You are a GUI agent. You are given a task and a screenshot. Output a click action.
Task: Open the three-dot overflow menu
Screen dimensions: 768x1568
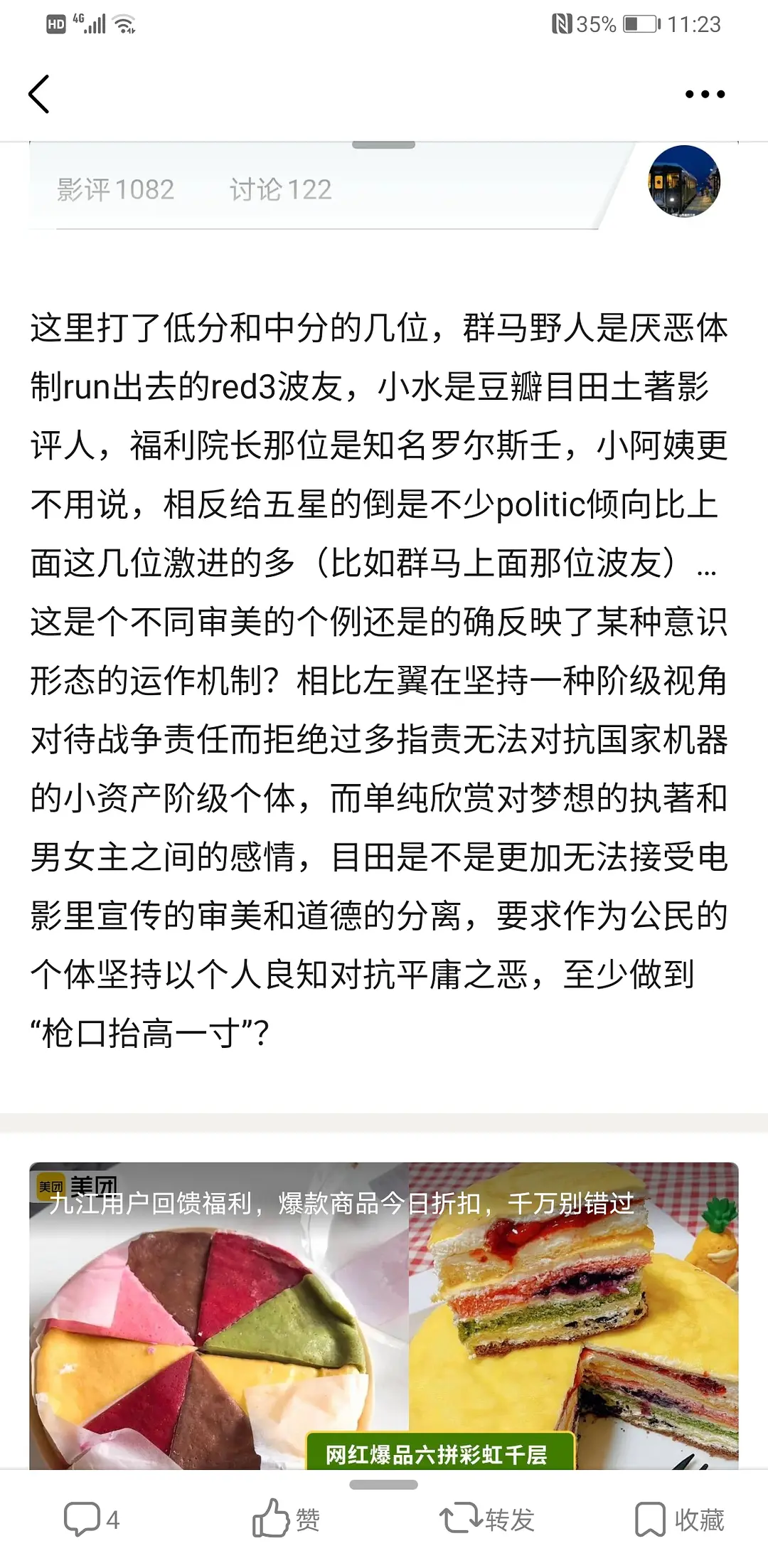click(x=704, y=94)
